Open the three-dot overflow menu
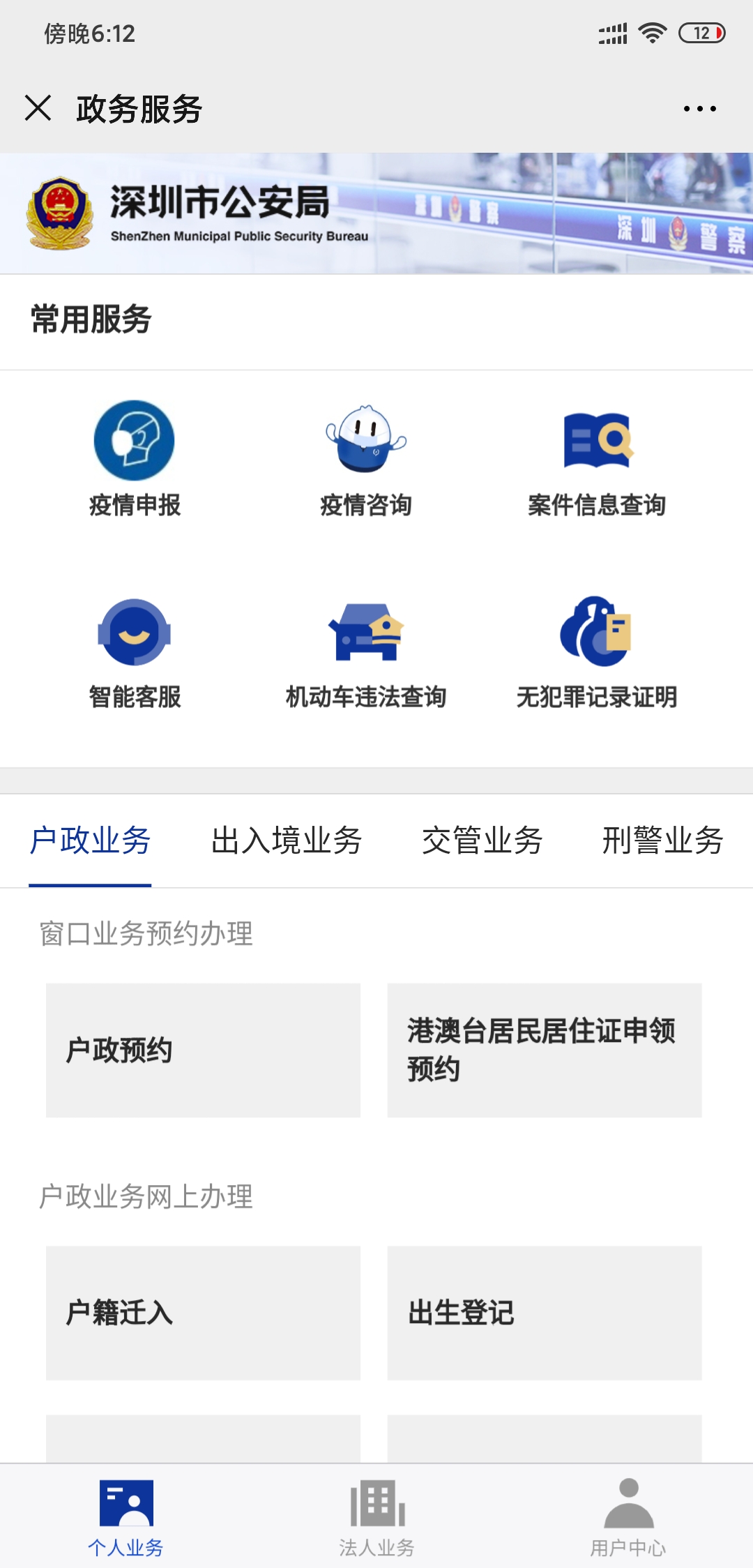 [x=699, y=109]
